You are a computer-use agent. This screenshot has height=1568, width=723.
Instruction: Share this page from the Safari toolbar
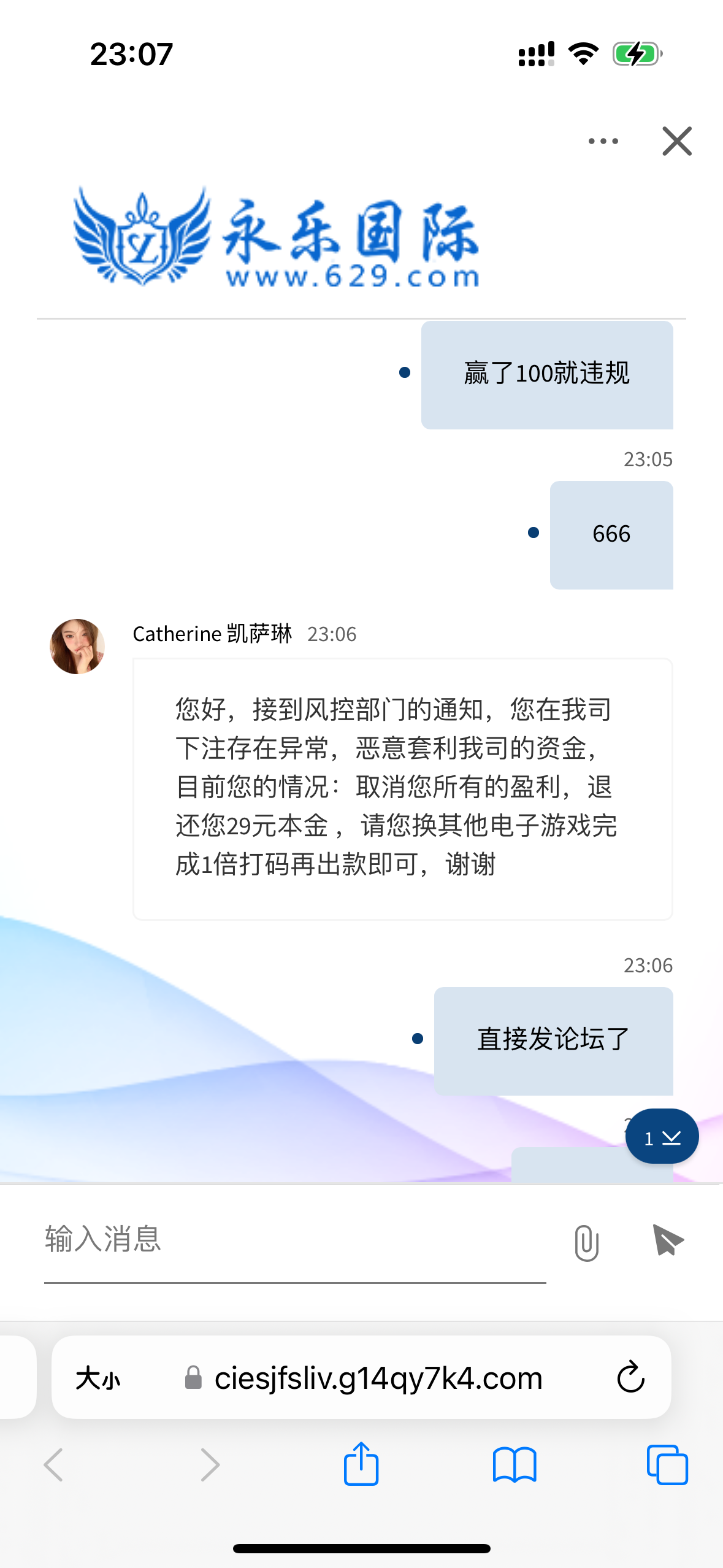pyautogui.click(x=361, y=1465)
